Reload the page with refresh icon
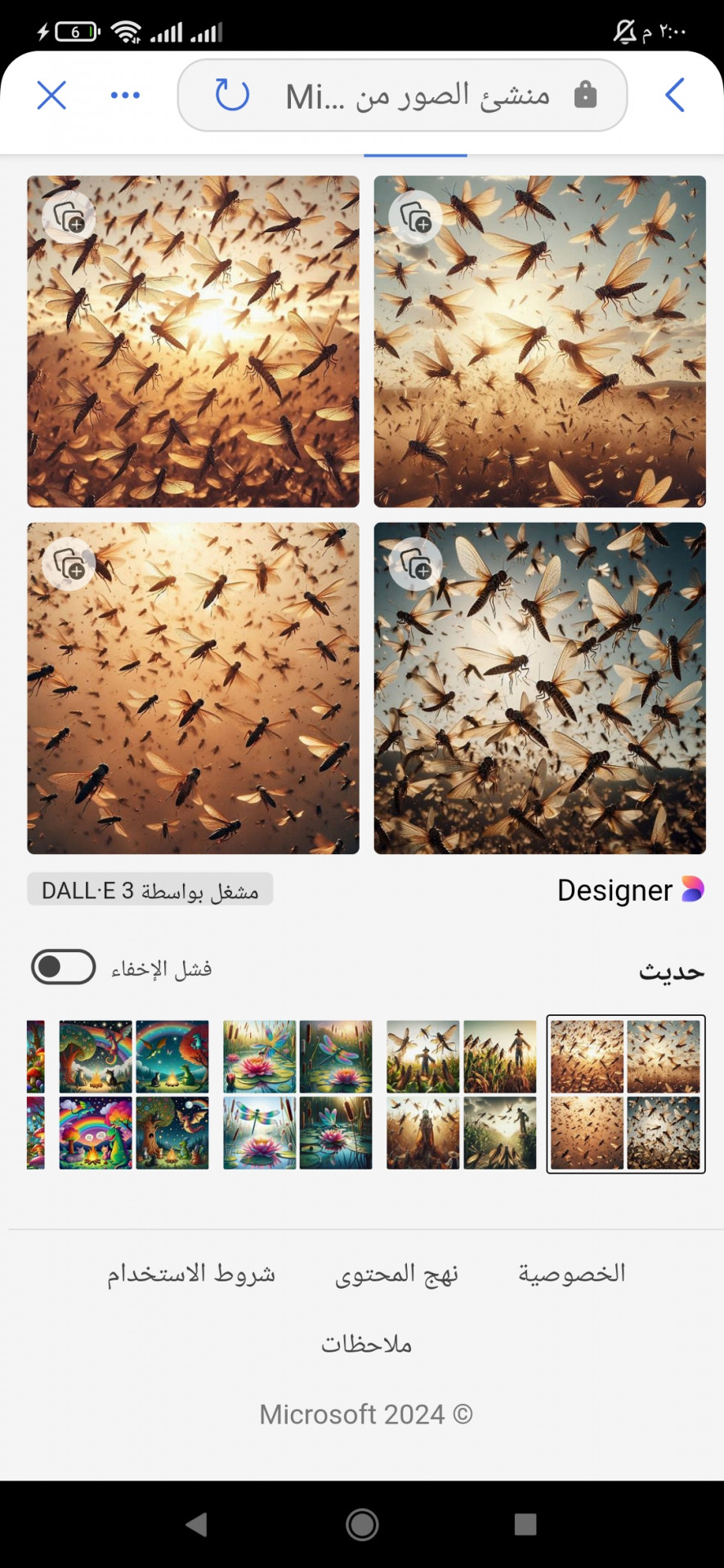Viewport: 724px width, 1568px height. [232, 95]
